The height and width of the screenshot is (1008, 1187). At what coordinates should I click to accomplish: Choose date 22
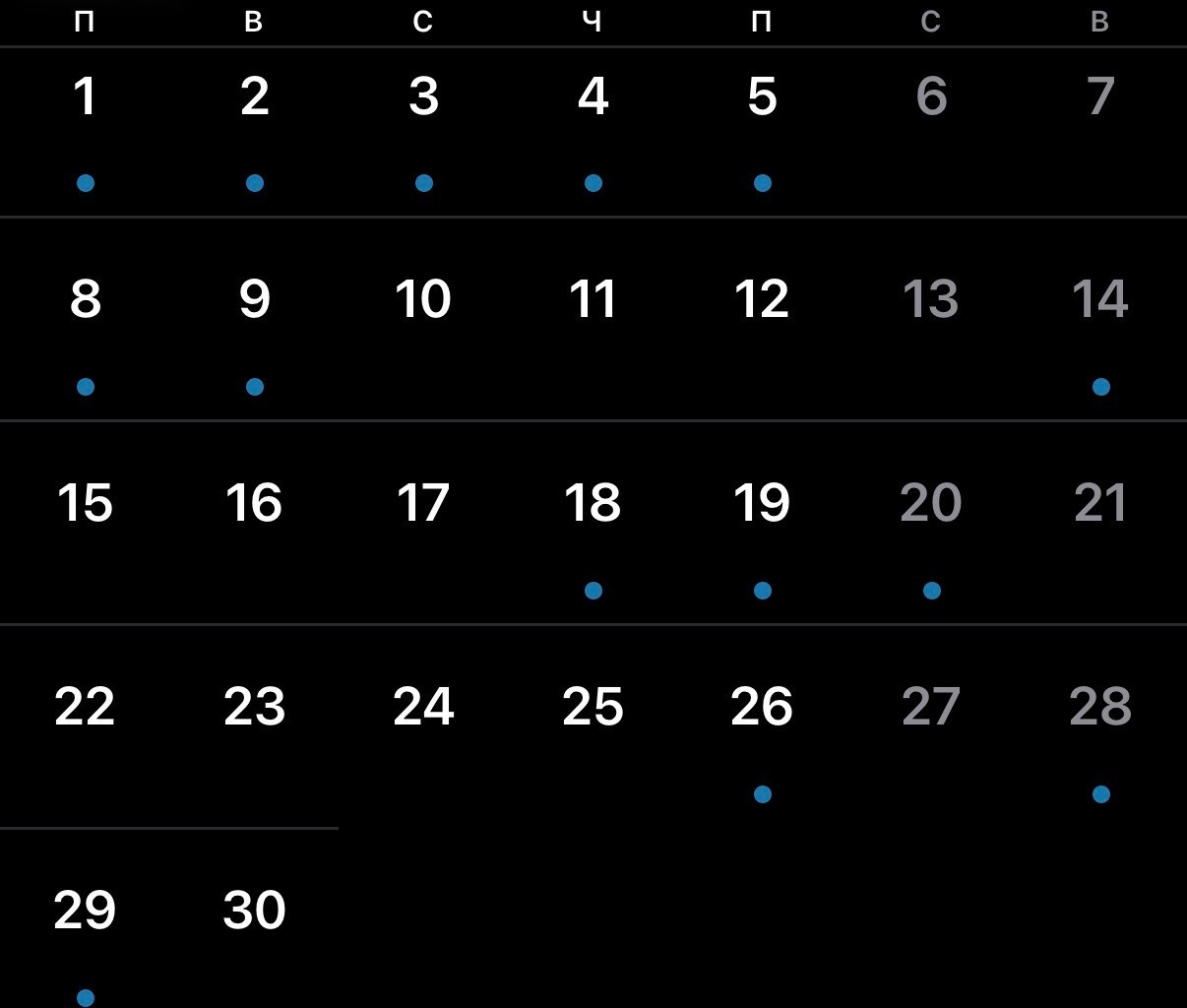pyautogui.click(x=85, y=707)
